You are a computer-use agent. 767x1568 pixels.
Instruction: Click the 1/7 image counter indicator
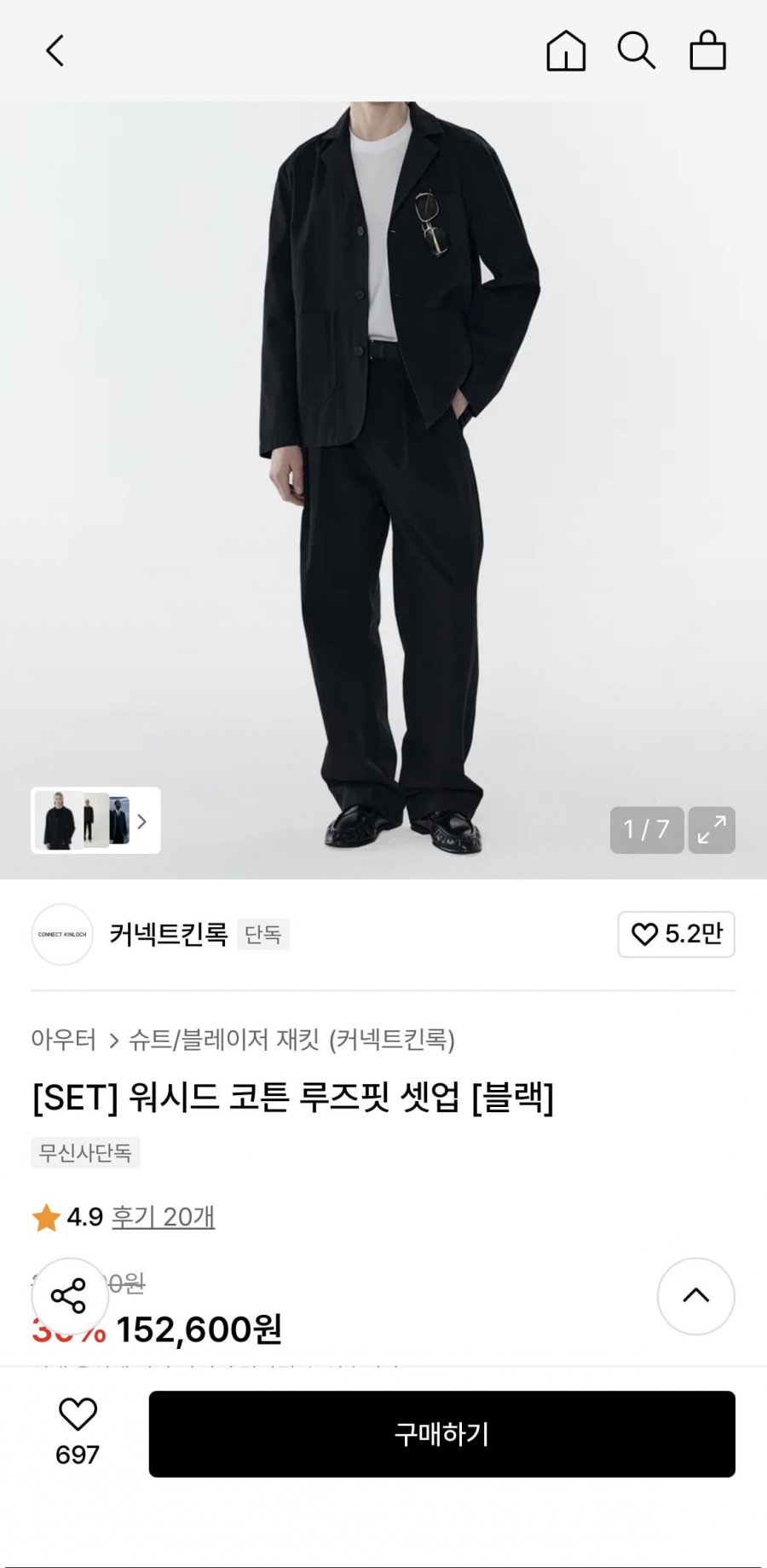648,828
